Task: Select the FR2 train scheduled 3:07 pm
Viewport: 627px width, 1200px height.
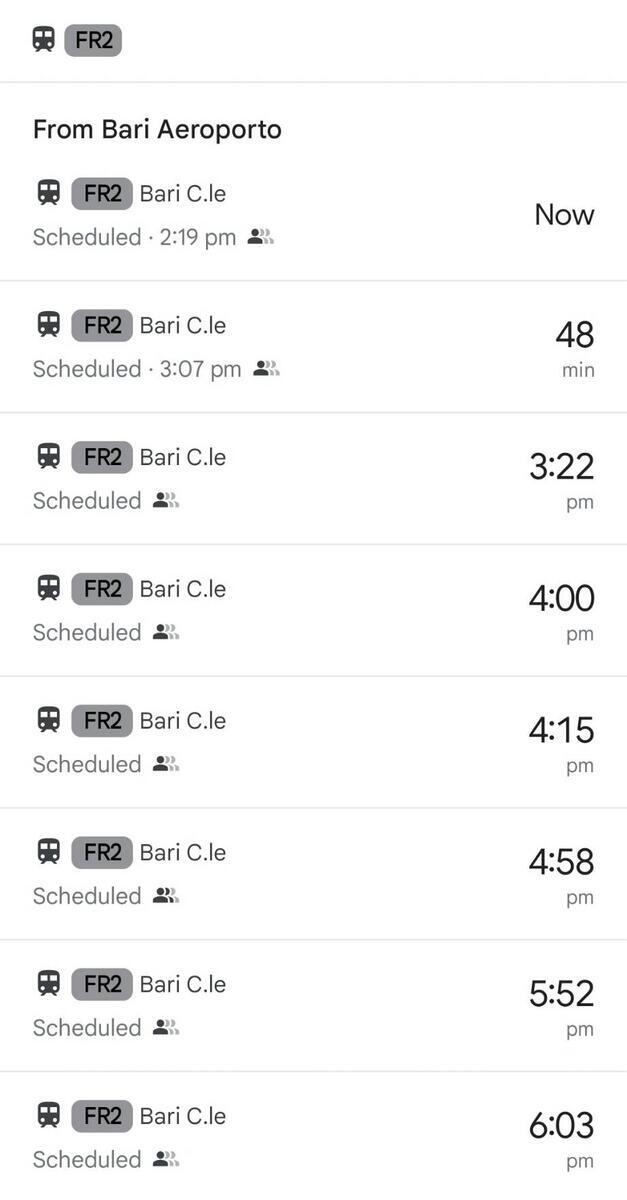Action: (313, 346)
